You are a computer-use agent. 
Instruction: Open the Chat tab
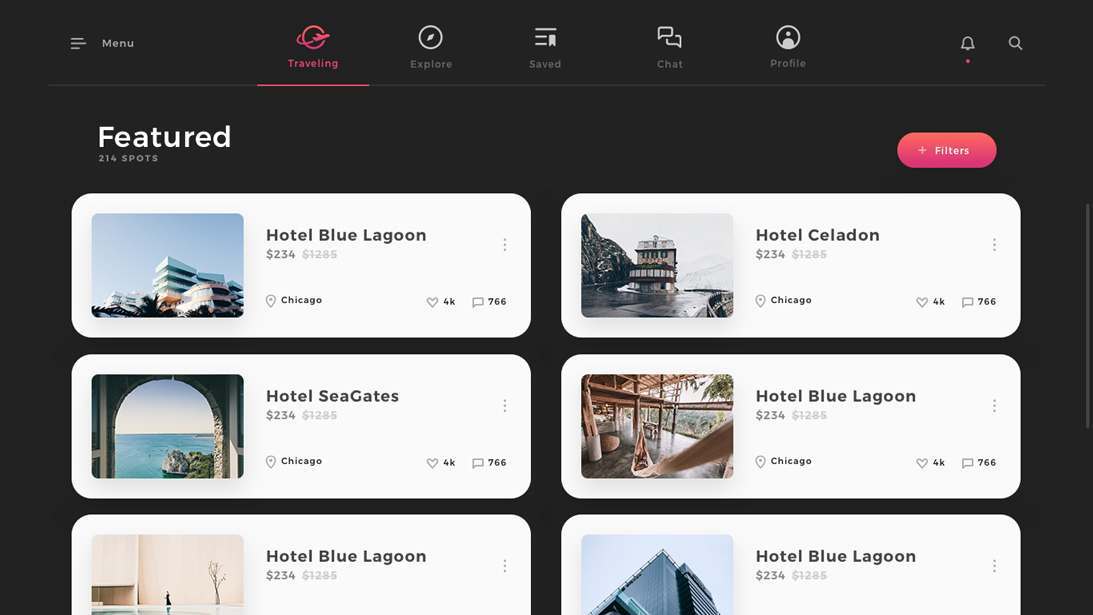point(669,47)
